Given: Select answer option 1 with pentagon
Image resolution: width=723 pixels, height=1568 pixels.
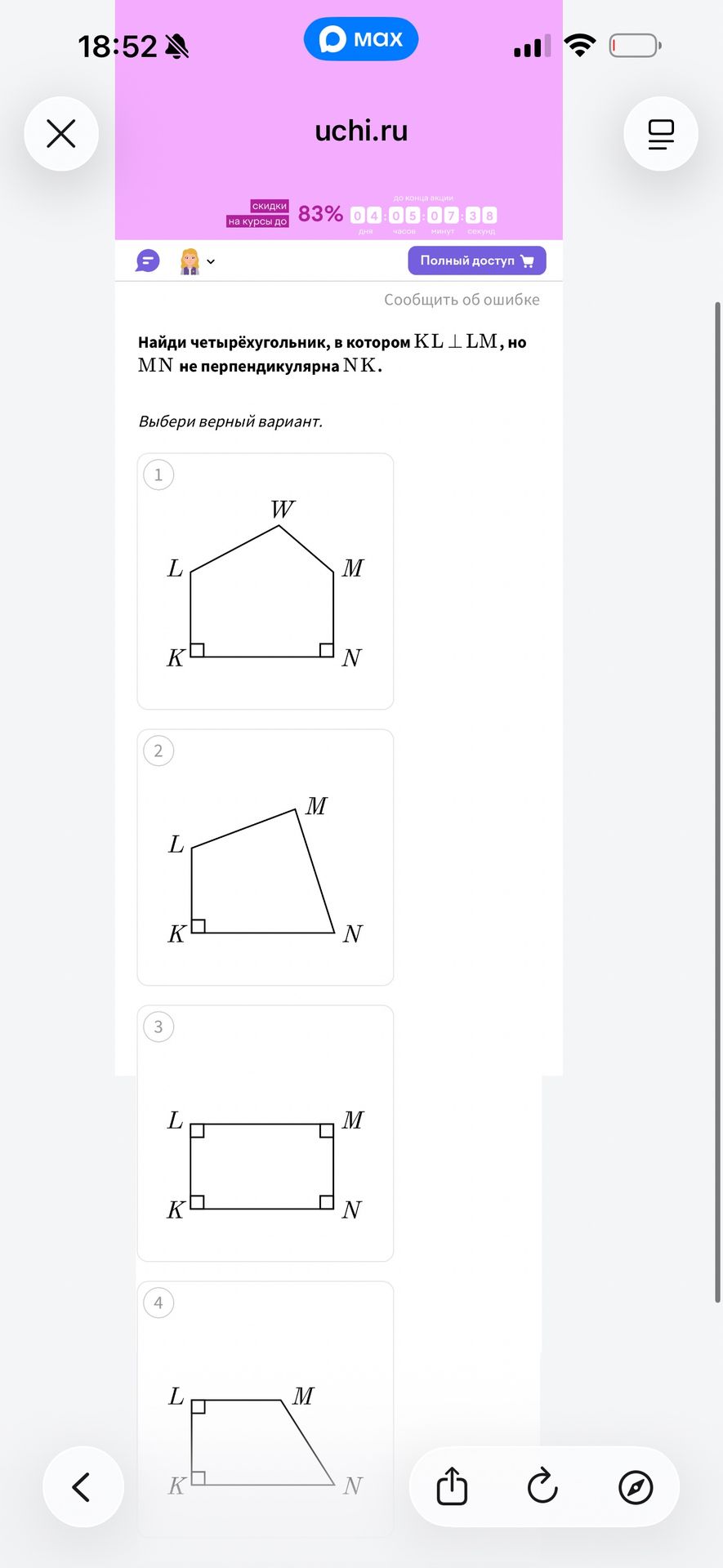Looking at the screenshot, I should (266, 581).
